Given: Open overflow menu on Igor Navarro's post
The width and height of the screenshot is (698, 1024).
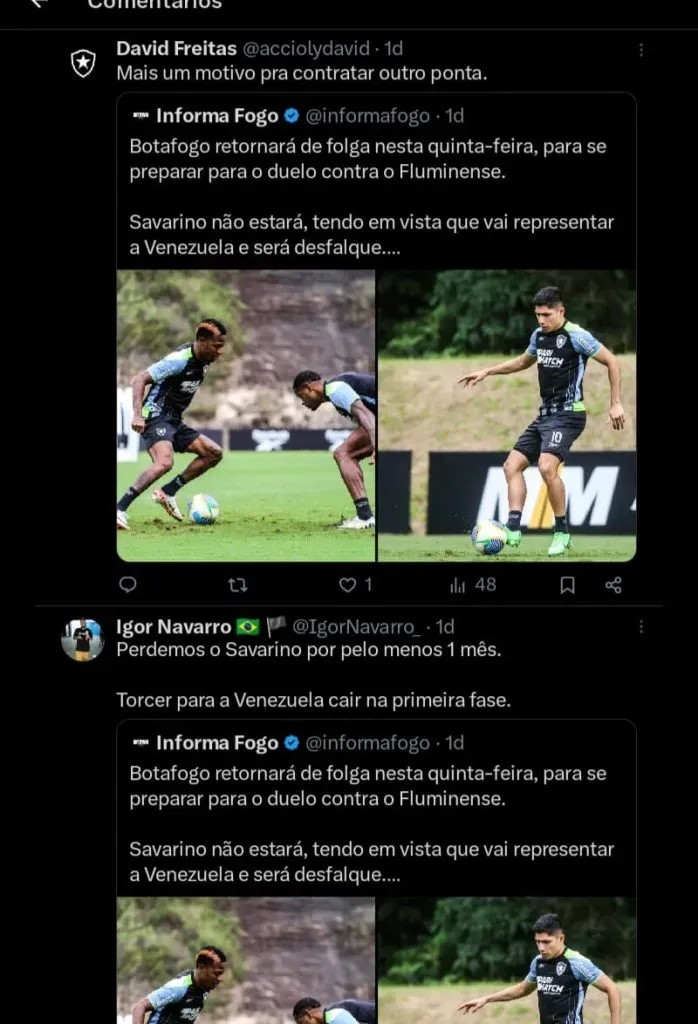Looking at the screenshot, I should (641, 627).
